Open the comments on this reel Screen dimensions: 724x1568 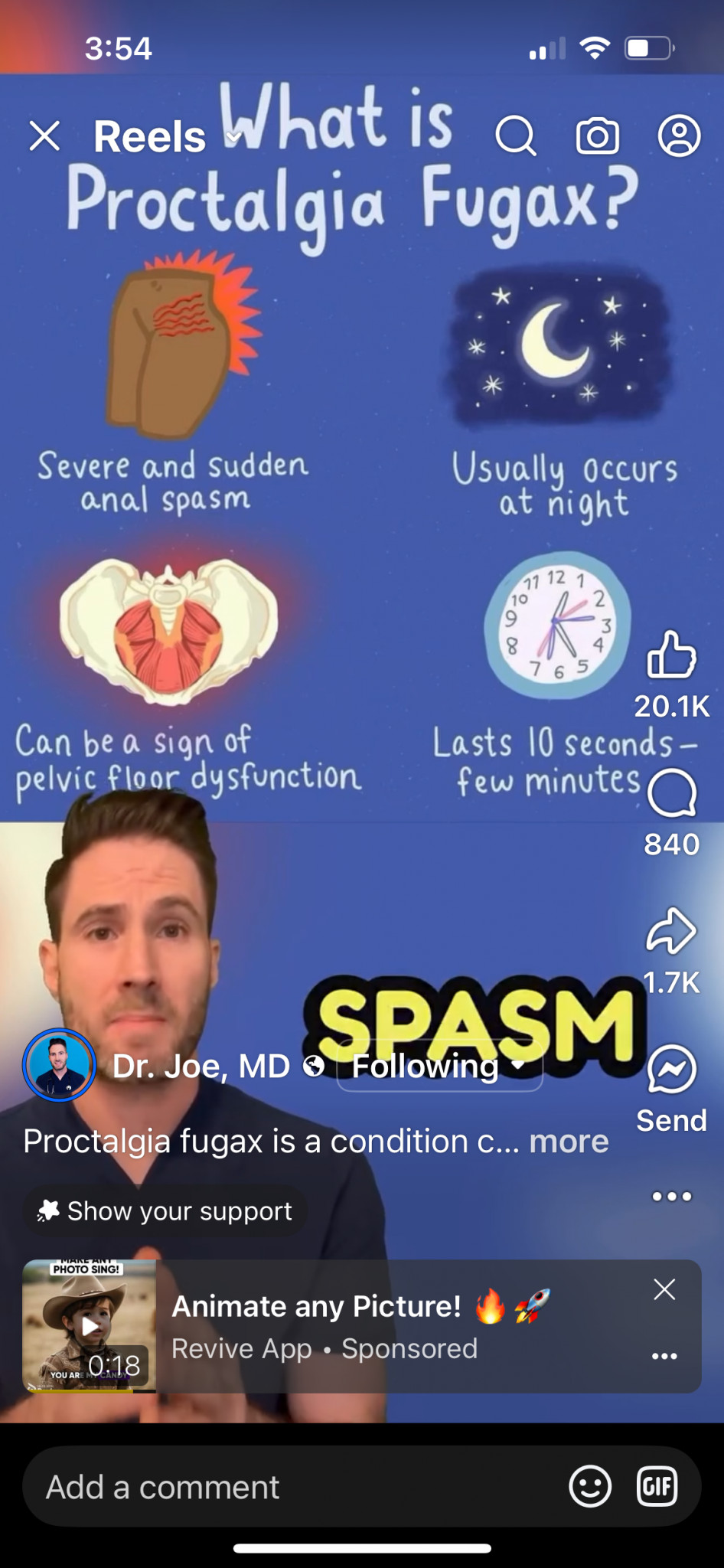pyautogui.click(x=671, y=793)
